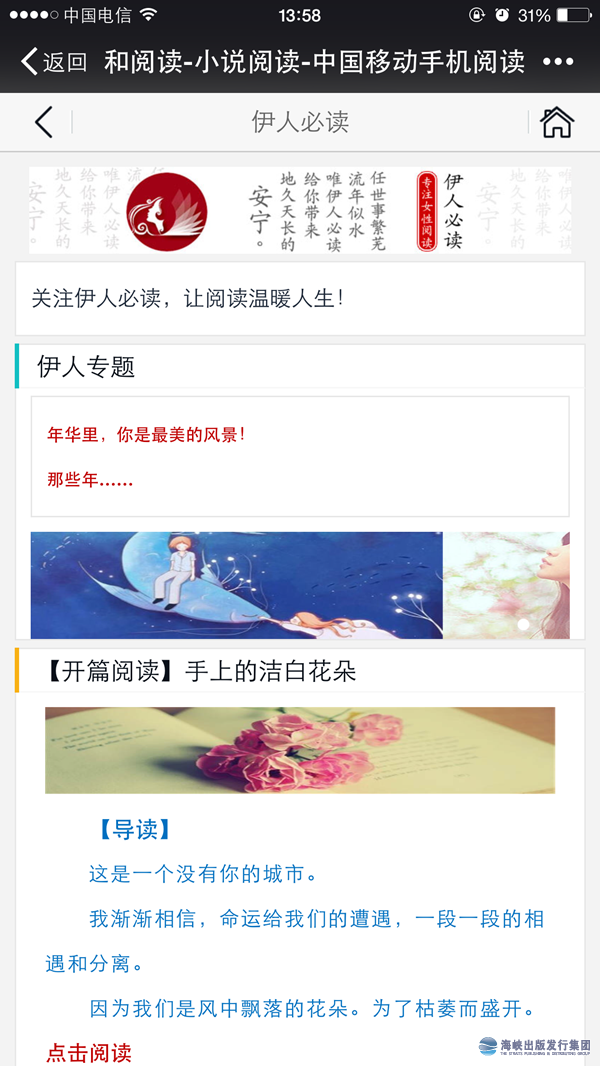600x1066 pixels.
Task: Open the pink flowers article image
Action: coord(300,750)
